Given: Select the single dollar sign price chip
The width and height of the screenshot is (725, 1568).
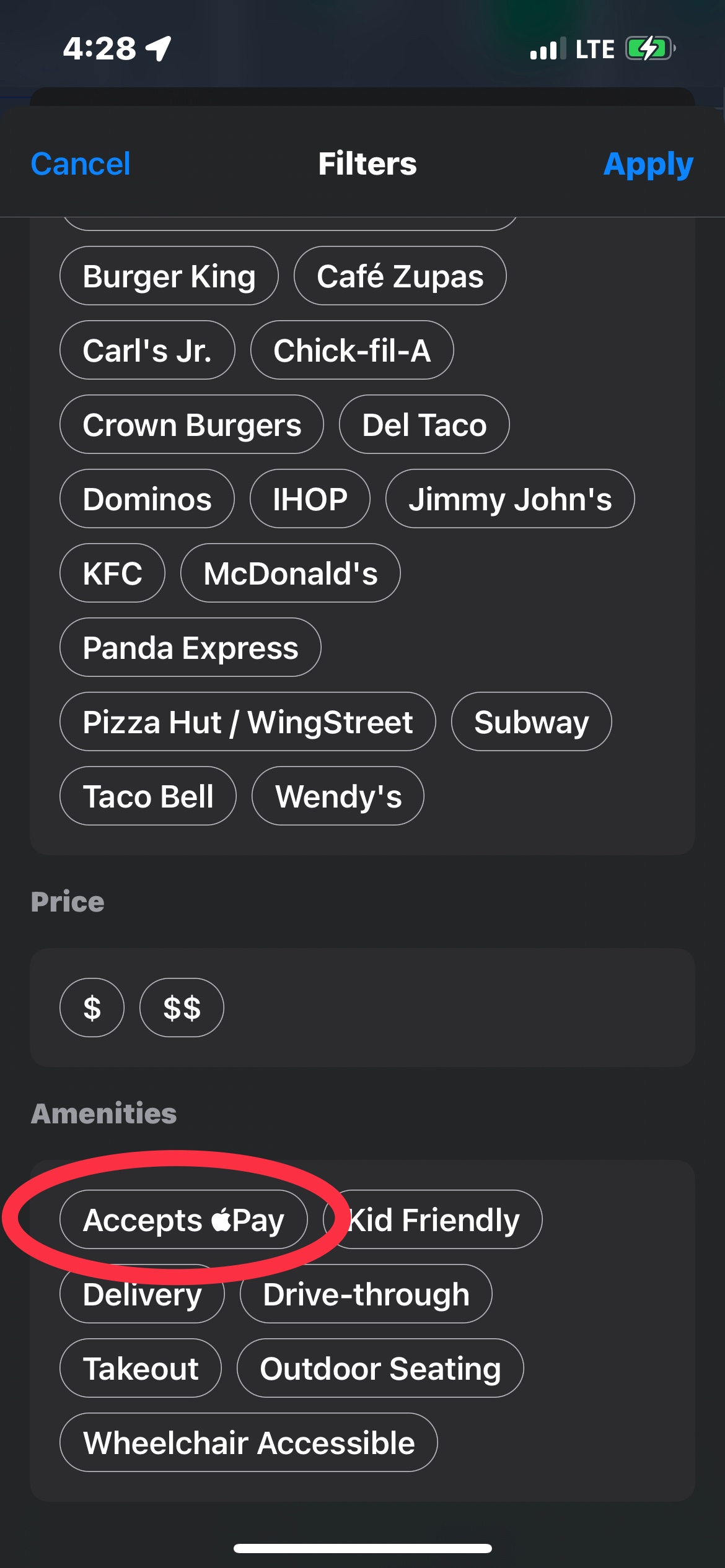Looking at the screenshot, I should (x=92, y=1008).
